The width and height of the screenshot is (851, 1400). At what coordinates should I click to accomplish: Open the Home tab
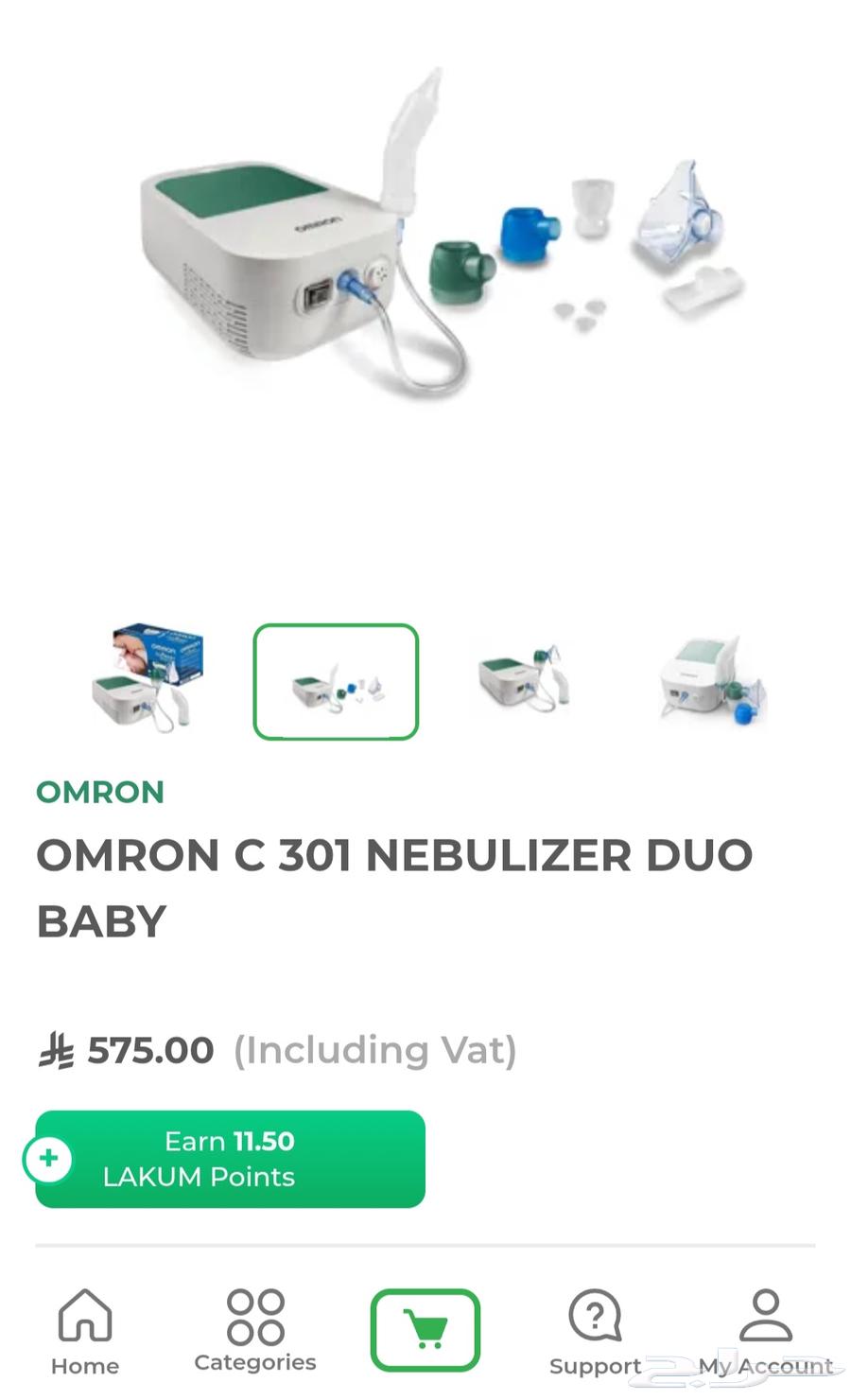(x=85, y=1332)
